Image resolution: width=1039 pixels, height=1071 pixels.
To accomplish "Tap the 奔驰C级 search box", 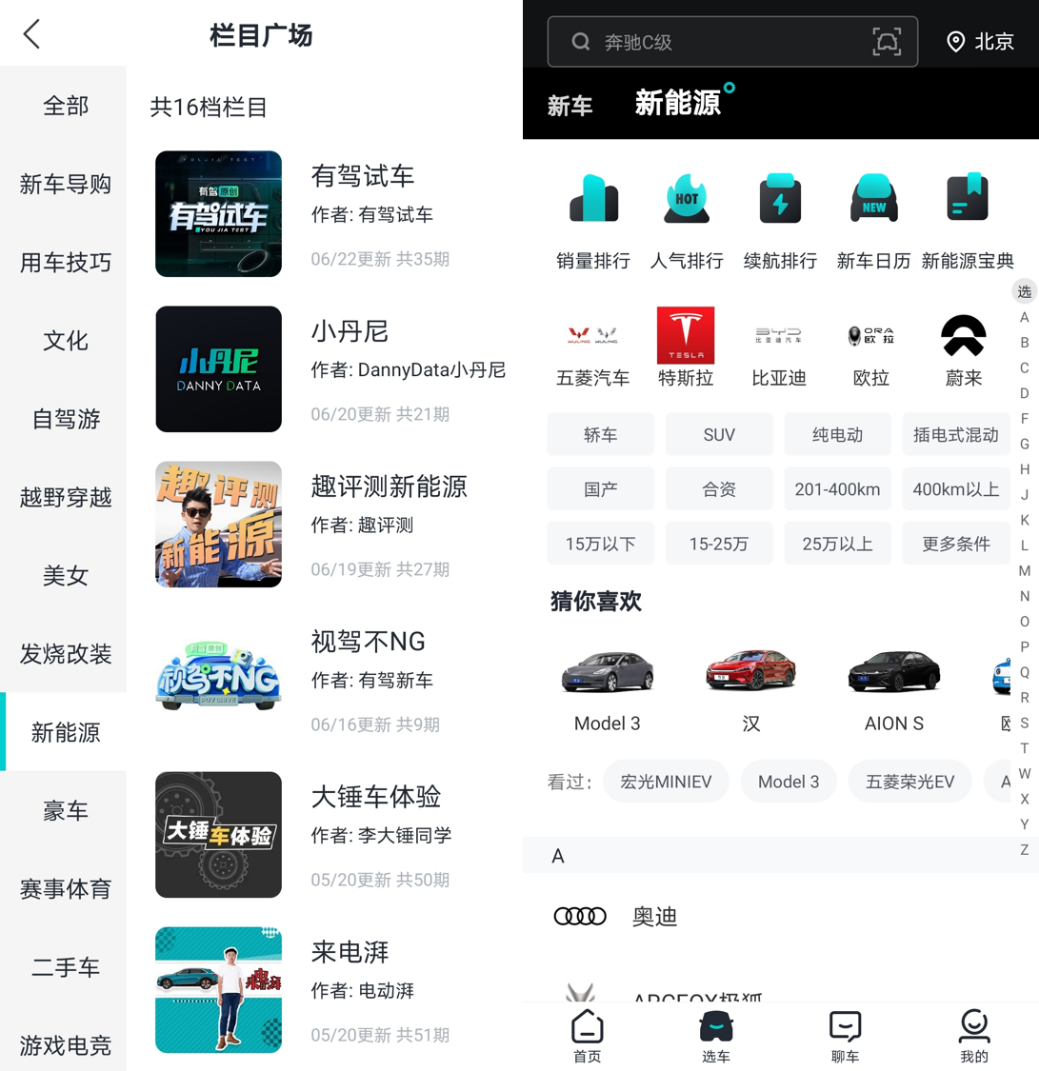I will click(x=720, y=42).
